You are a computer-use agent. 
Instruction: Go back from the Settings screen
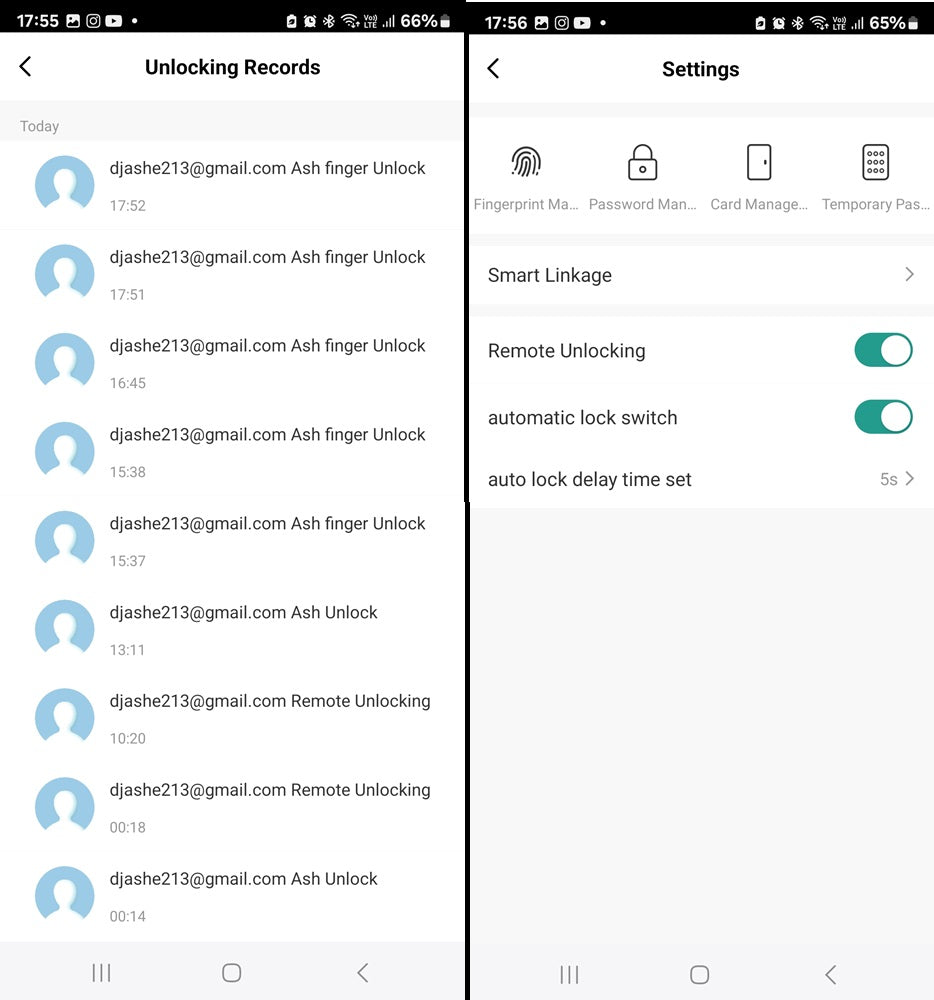click(x=493, y=68)
